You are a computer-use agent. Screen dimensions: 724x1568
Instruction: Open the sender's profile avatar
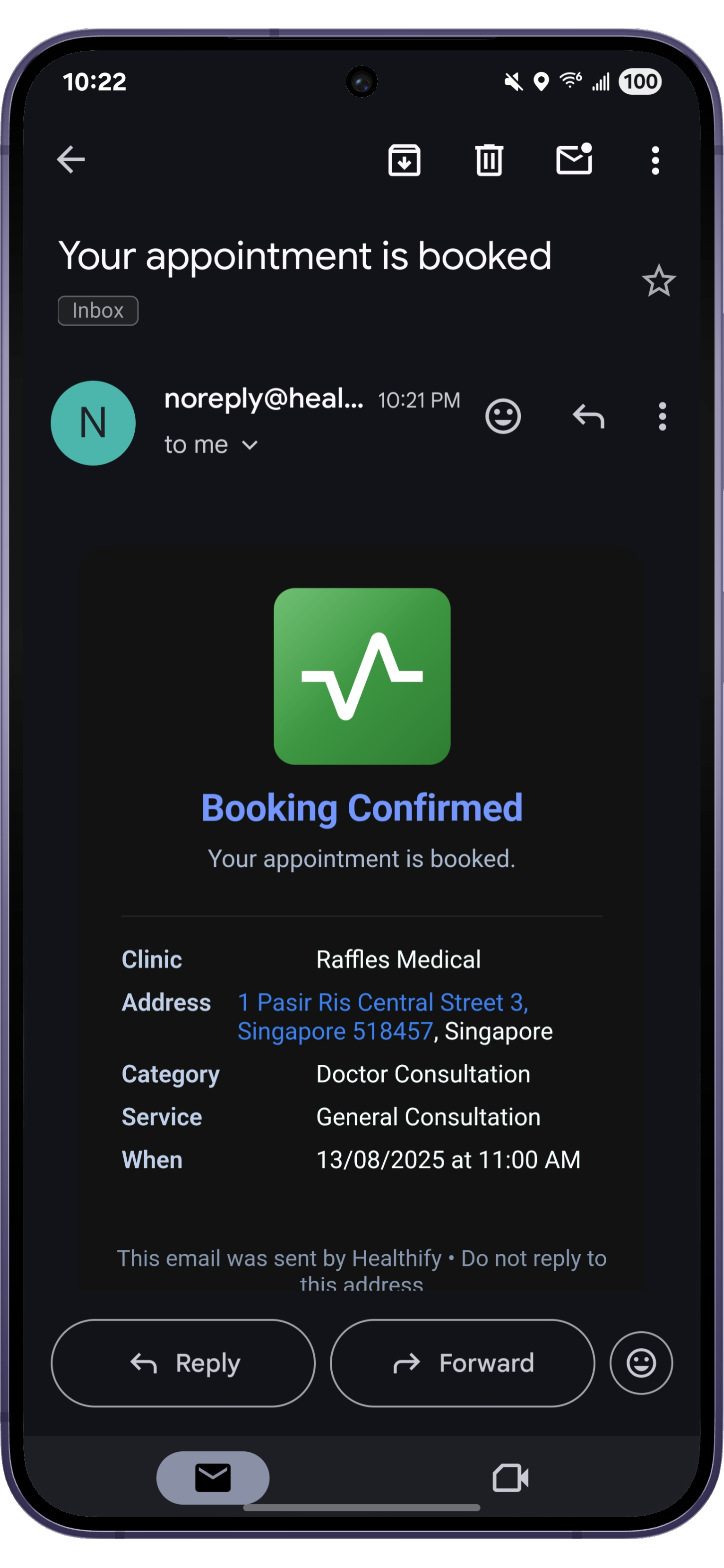pos(93,423)
